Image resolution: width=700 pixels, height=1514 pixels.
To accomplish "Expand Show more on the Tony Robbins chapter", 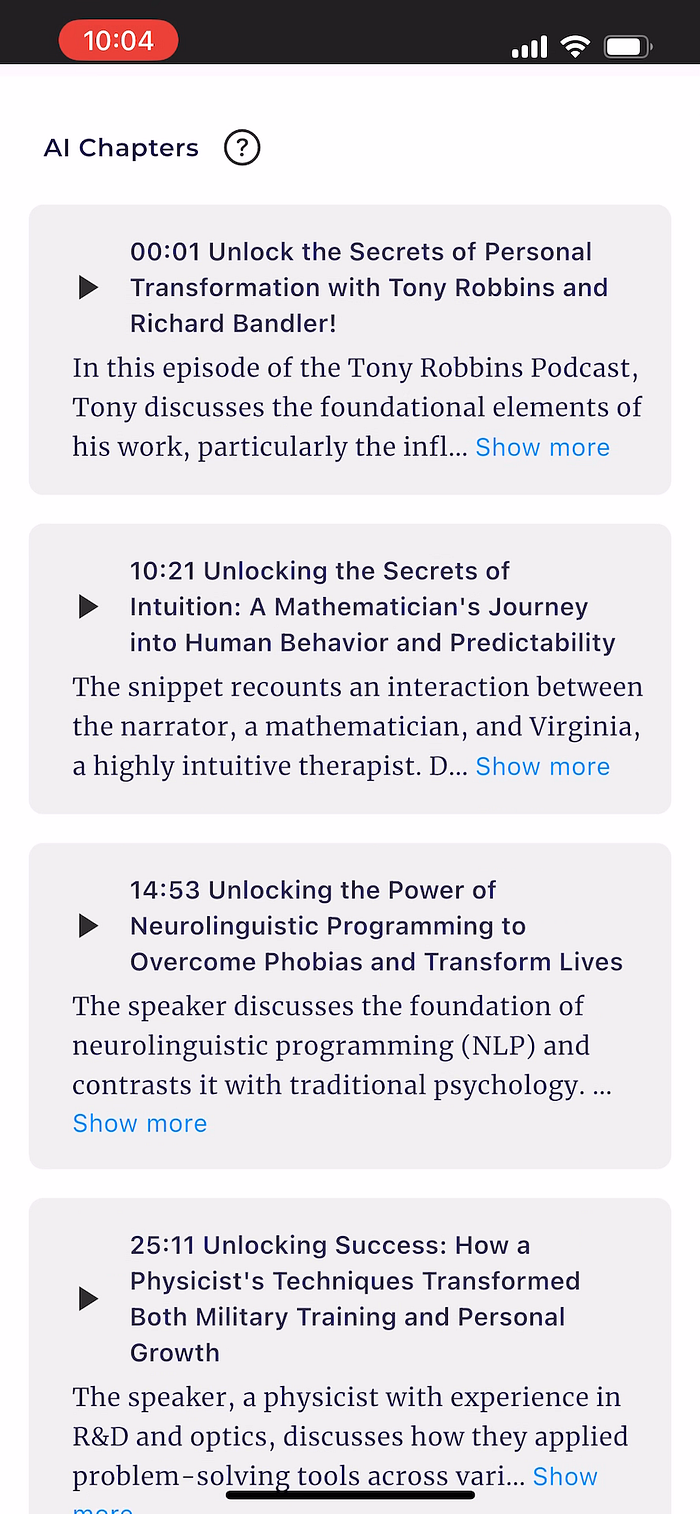I will click(x=542, y=447).
